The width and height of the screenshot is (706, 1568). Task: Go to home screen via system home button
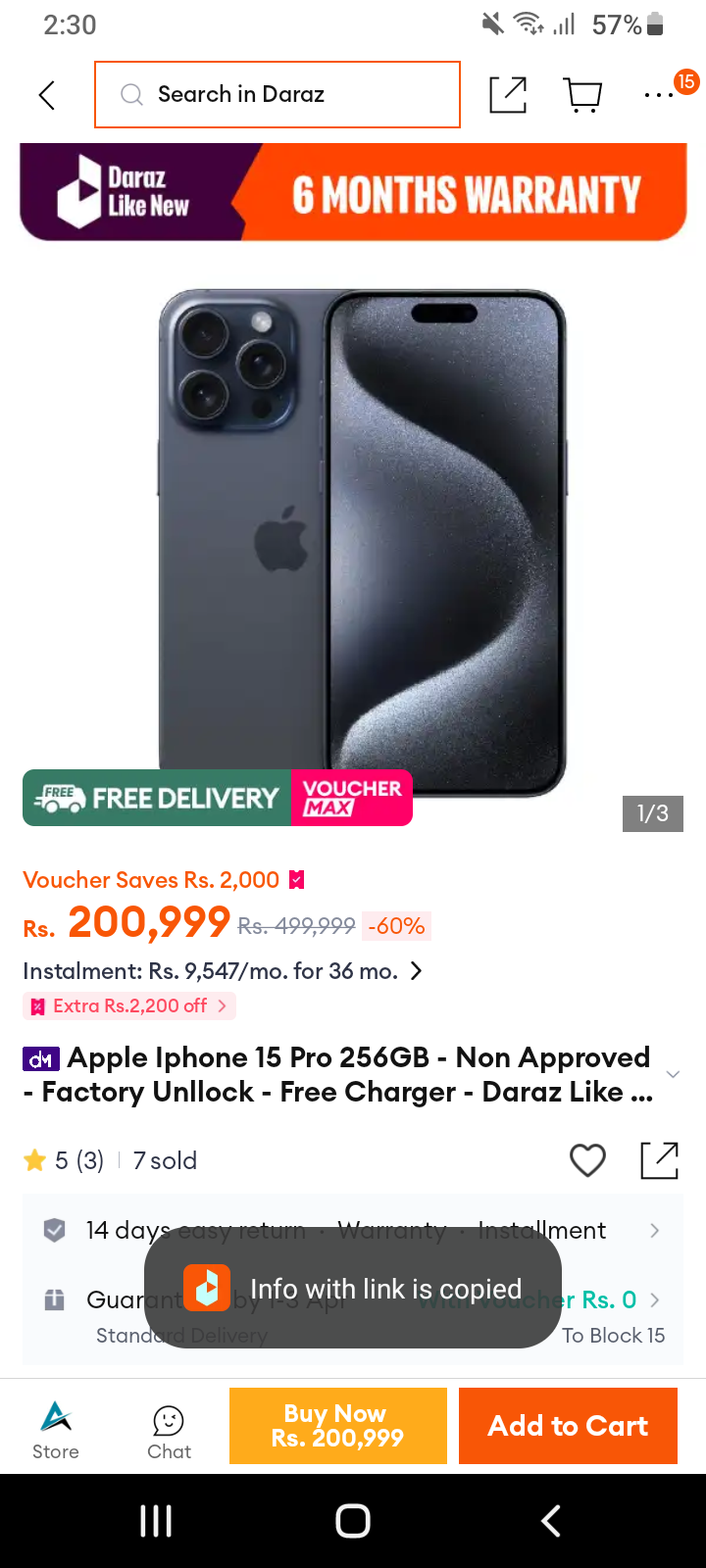[353, 1521]
